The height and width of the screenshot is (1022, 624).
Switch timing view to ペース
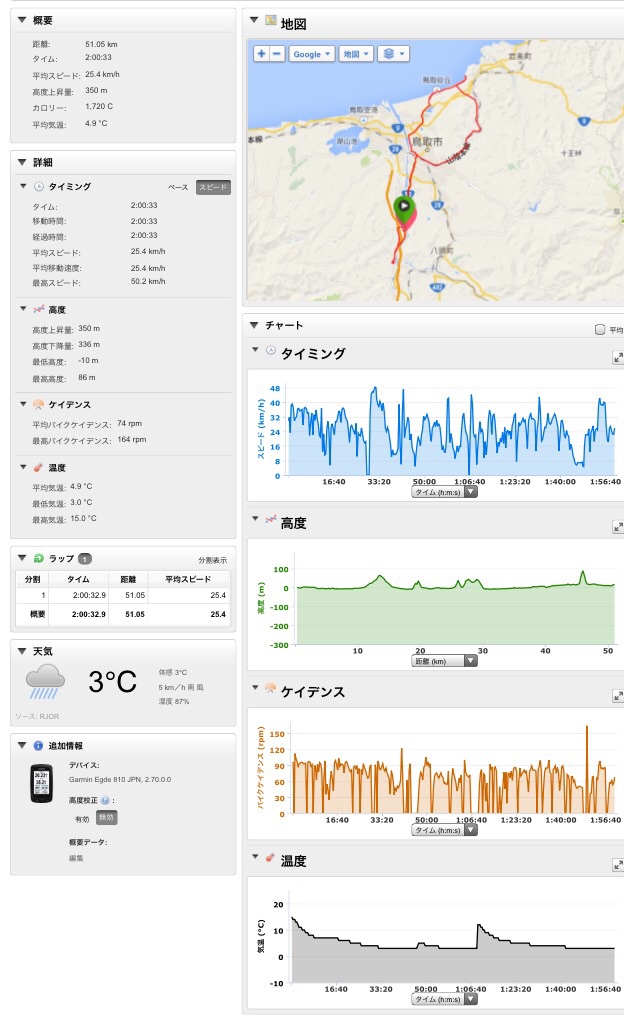pyautogui.click(x=177, y=187)
